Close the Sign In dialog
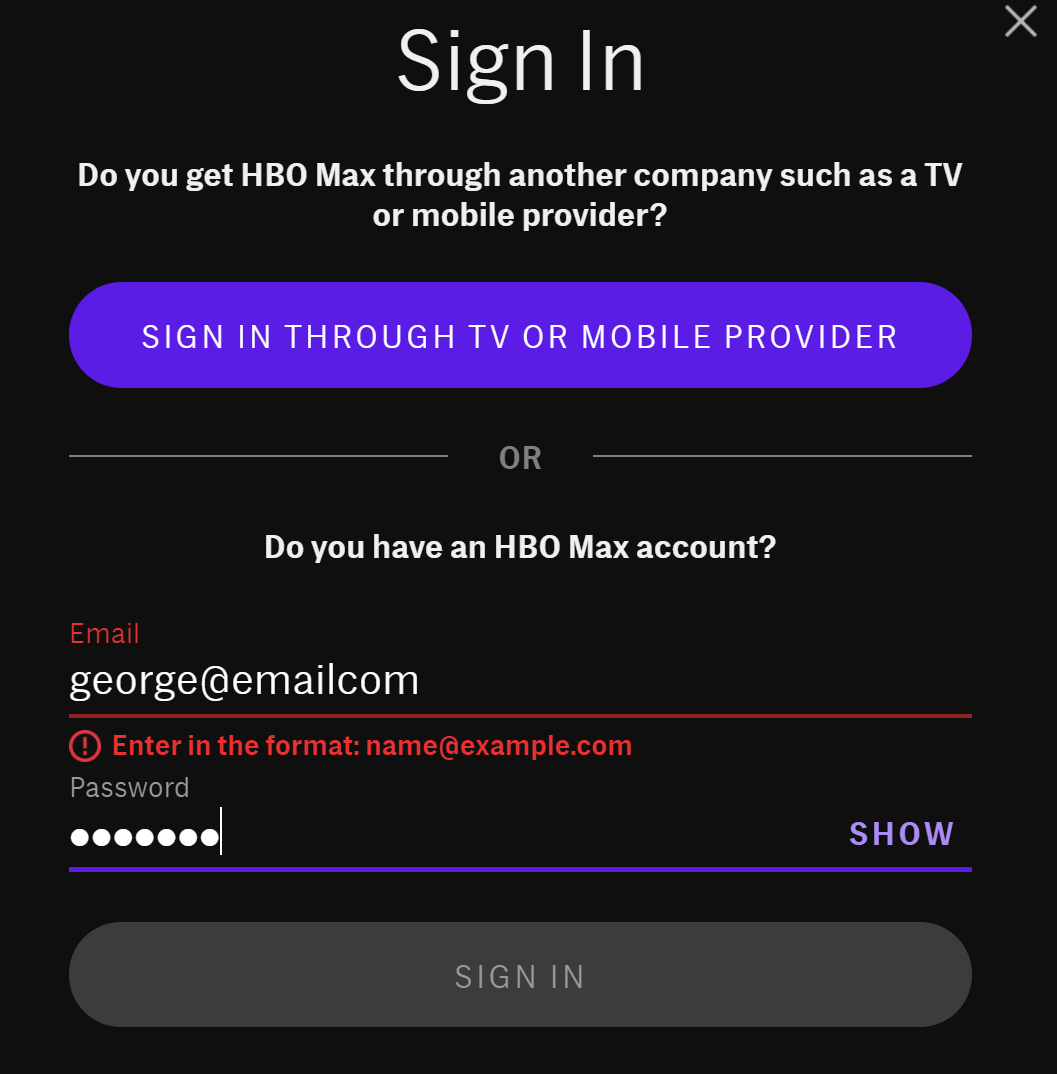 (x=1020, y=21)
